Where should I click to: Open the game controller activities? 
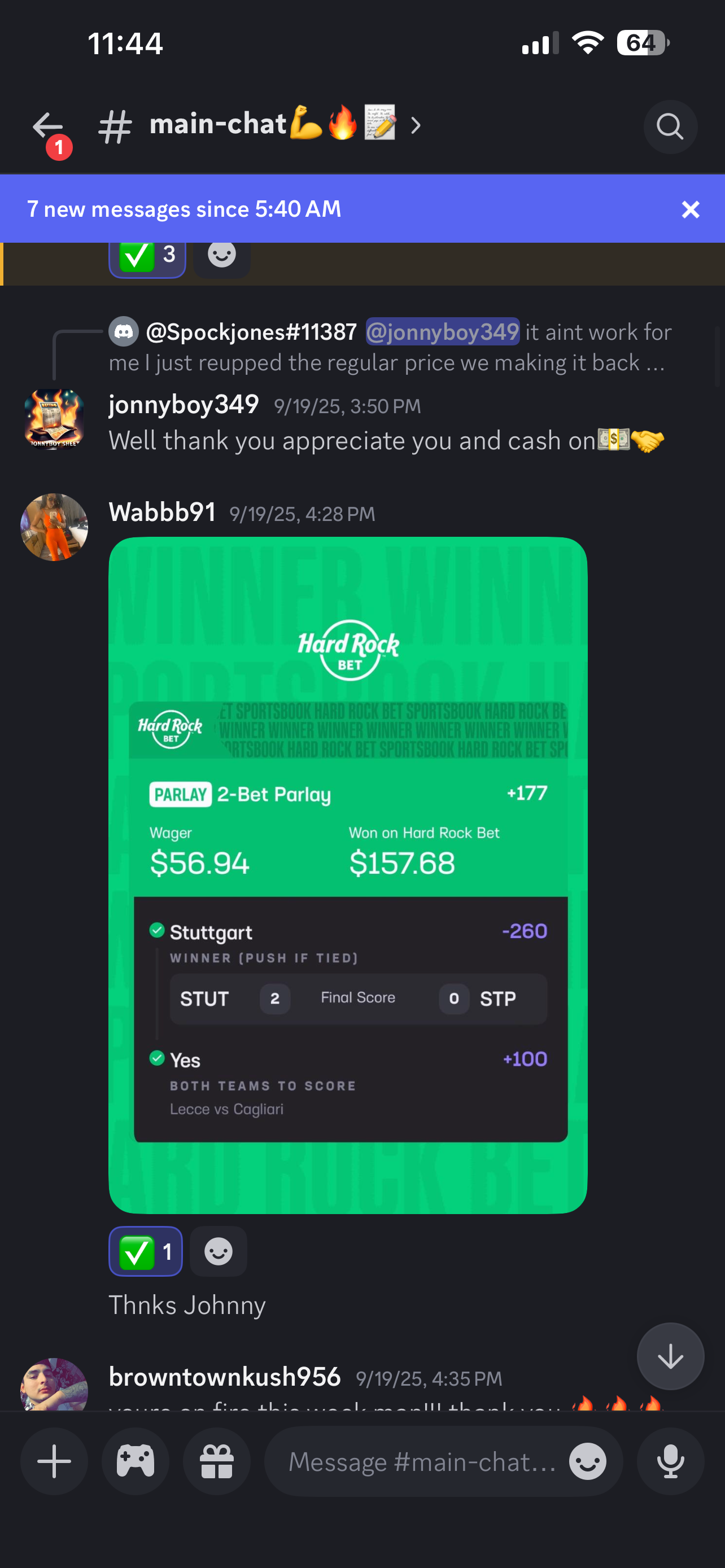tap(135, 1461)
